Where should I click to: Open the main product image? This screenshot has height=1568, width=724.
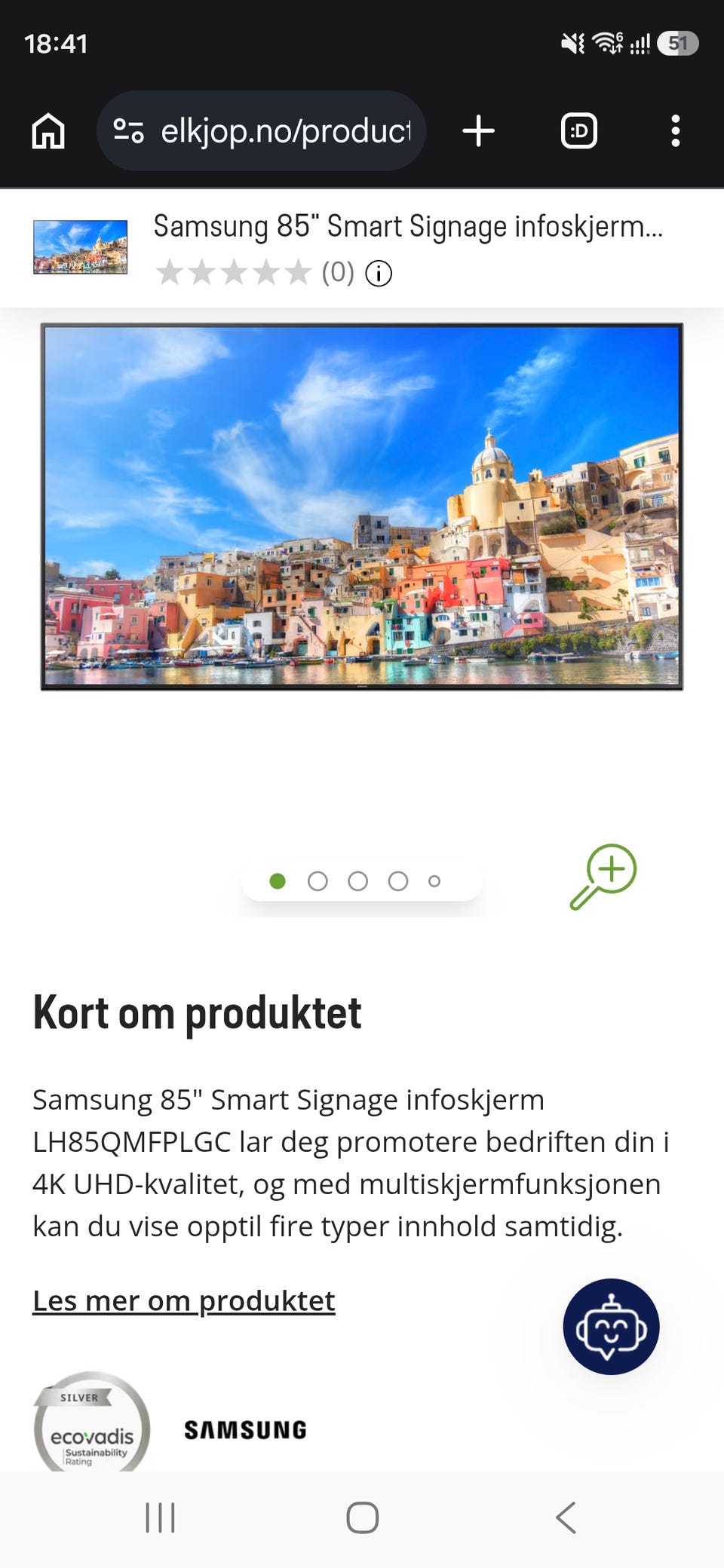point(362,507)
